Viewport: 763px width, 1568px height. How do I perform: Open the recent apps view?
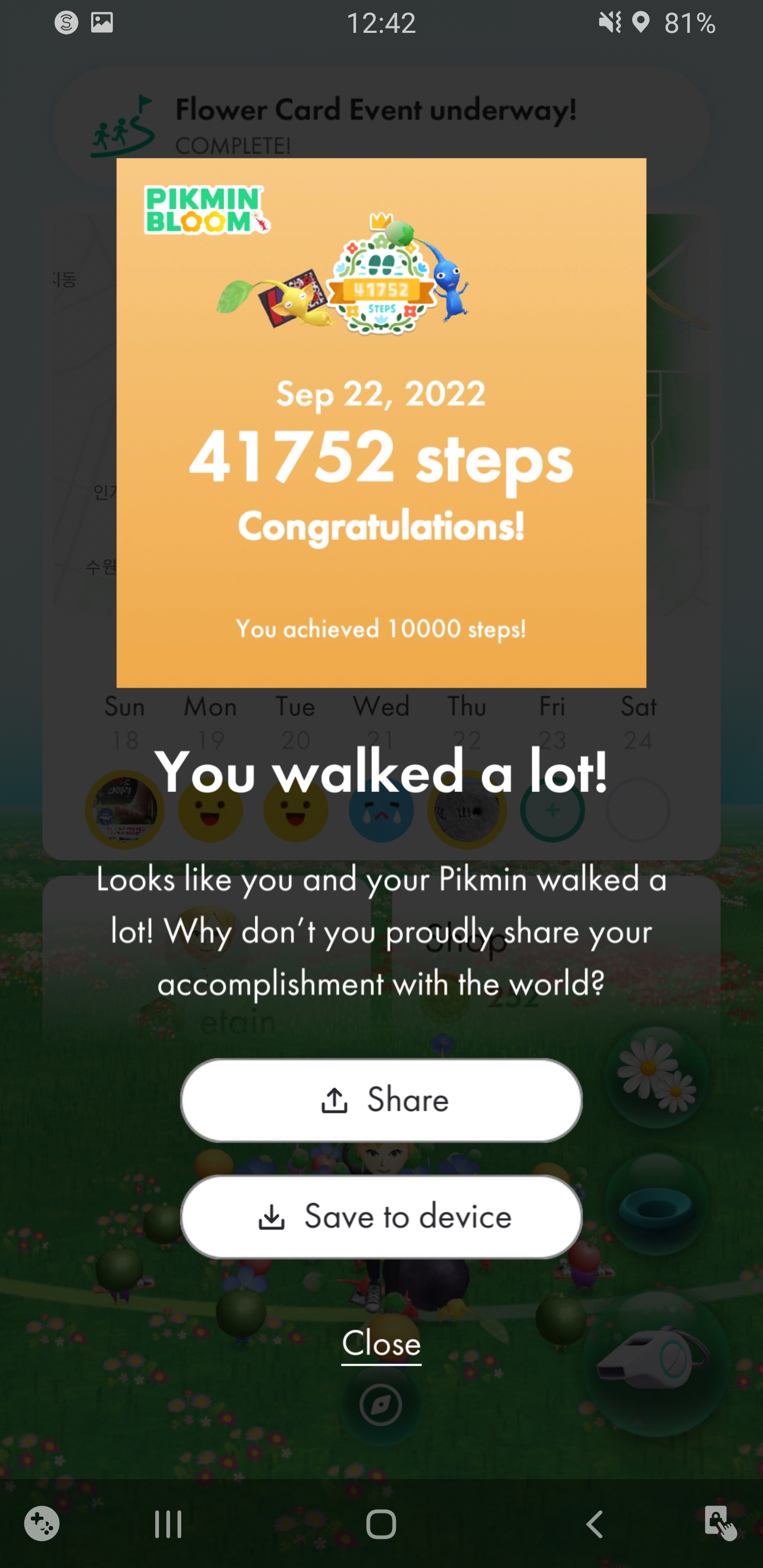[x=168, y=1524]
